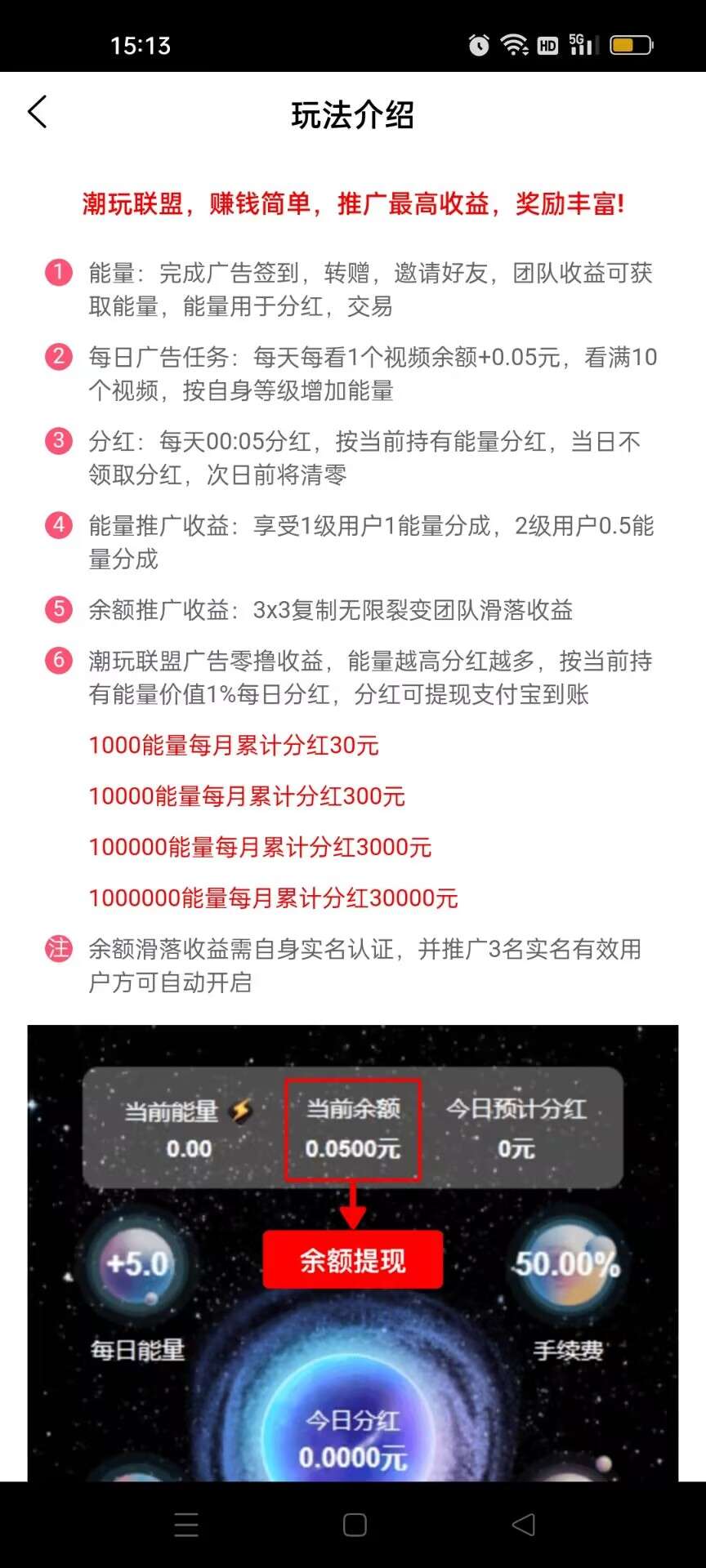Go back from the 玩法介绍 page
This screenshot has width=706, height=1568.
[x=38, y=113]
